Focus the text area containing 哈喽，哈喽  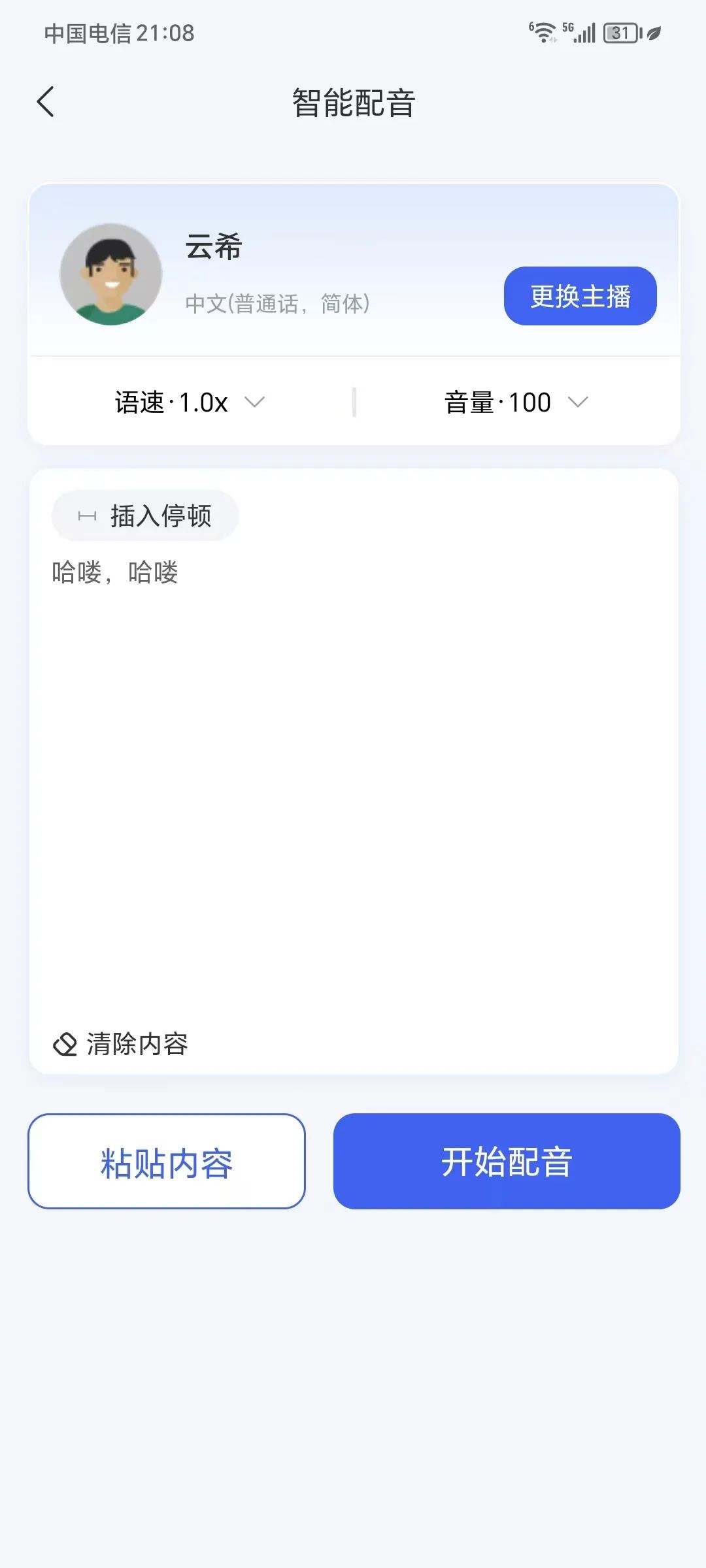pos(353,784)
